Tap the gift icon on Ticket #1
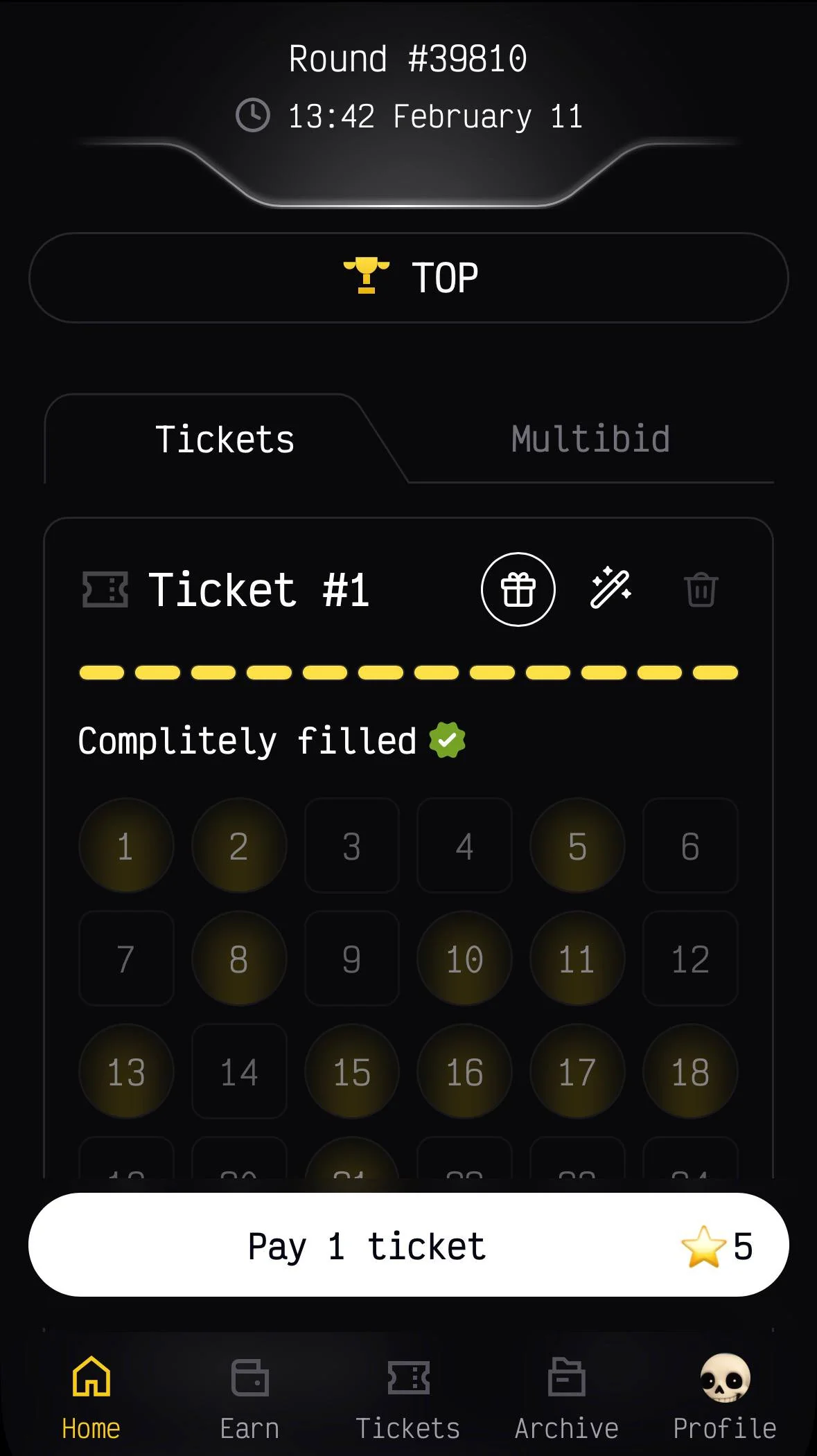This screenshot has width=817, height=1456. (518, 589)
